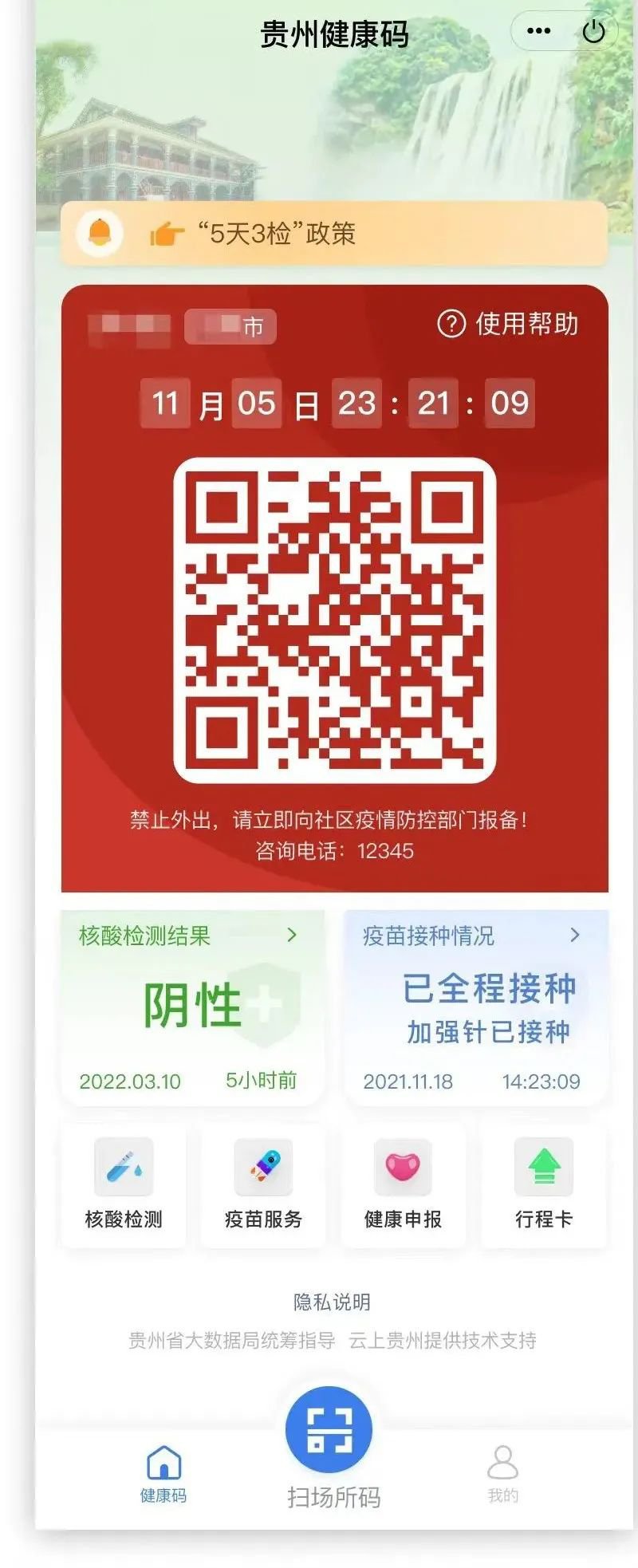Open the 健康申报 service

[403, 1185]
